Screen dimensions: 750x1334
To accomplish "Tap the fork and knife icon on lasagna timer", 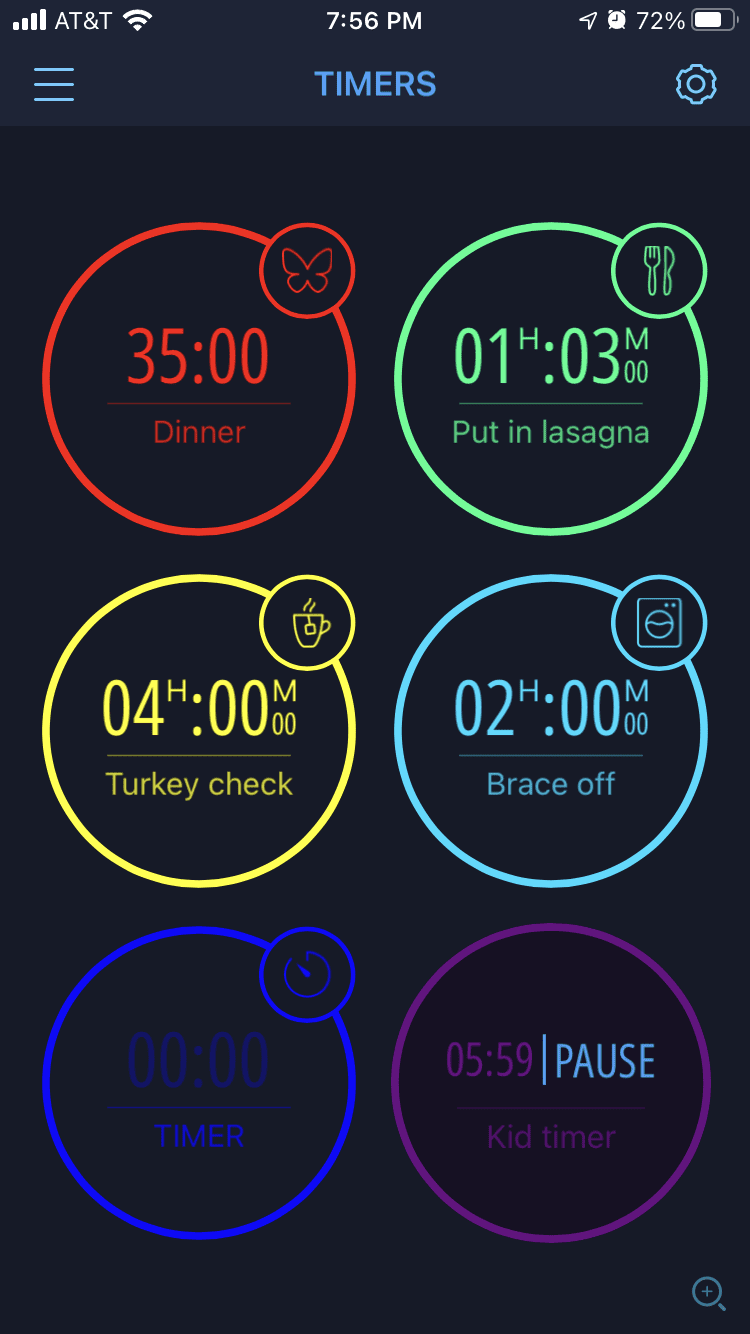I will tap(659, 270).
